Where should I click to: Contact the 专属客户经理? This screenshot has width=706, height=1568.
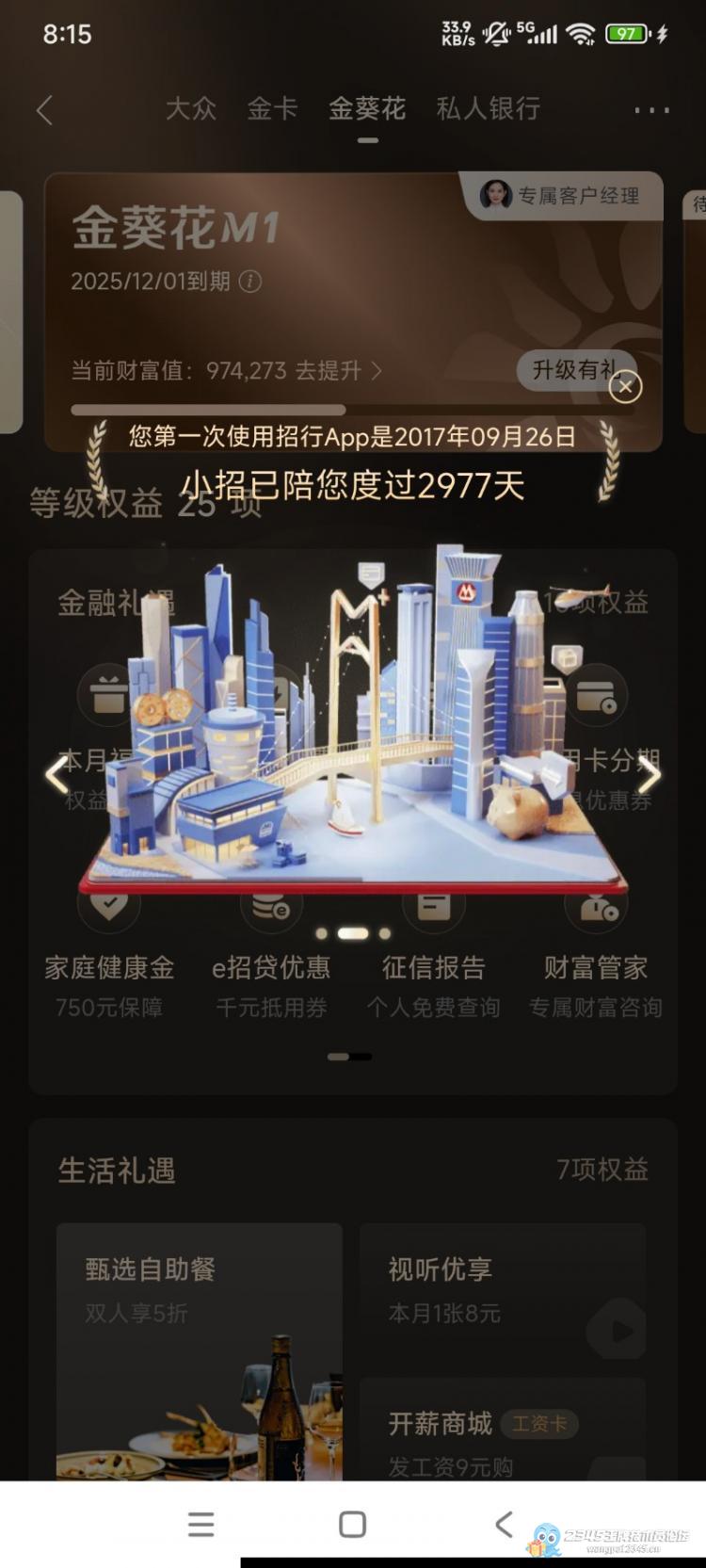[562, 195]
